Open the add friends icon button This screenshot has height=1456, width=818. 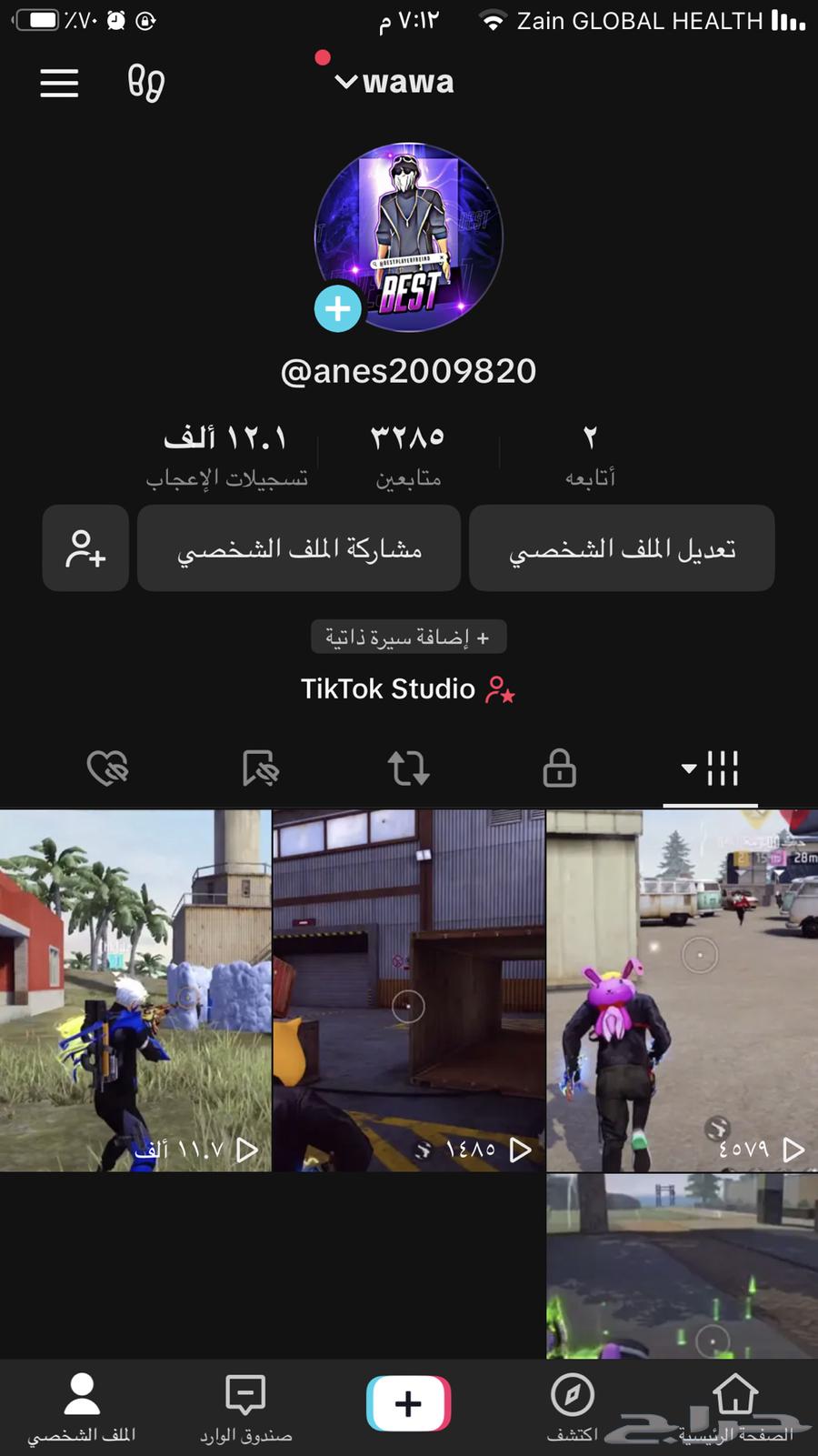pos(85,548)
